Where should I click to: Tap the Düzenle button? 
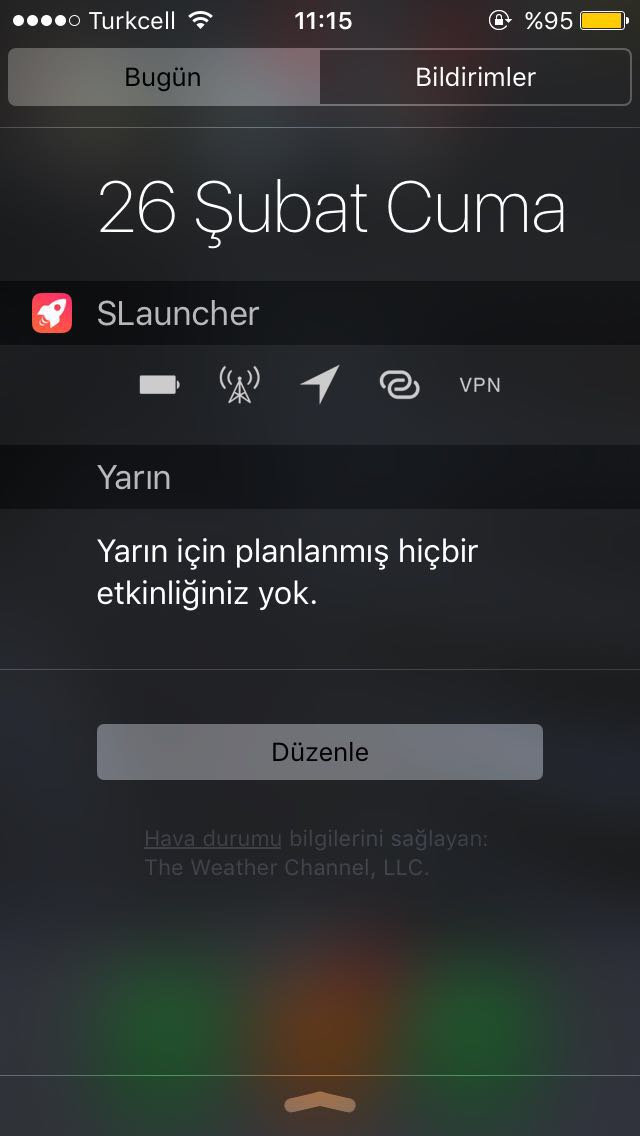[x=320, y=752]
